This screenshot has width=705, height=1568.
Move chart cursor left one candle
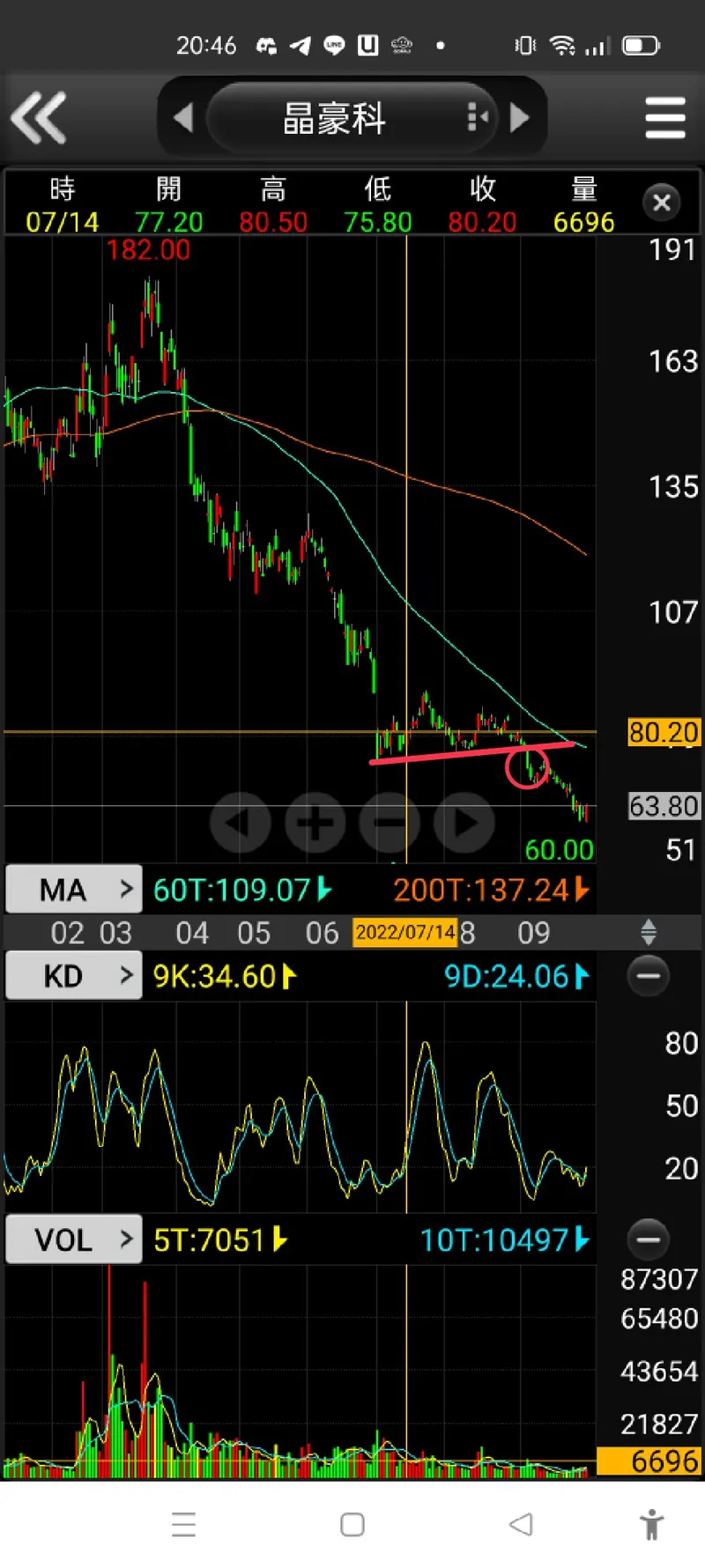click(240, 823)
